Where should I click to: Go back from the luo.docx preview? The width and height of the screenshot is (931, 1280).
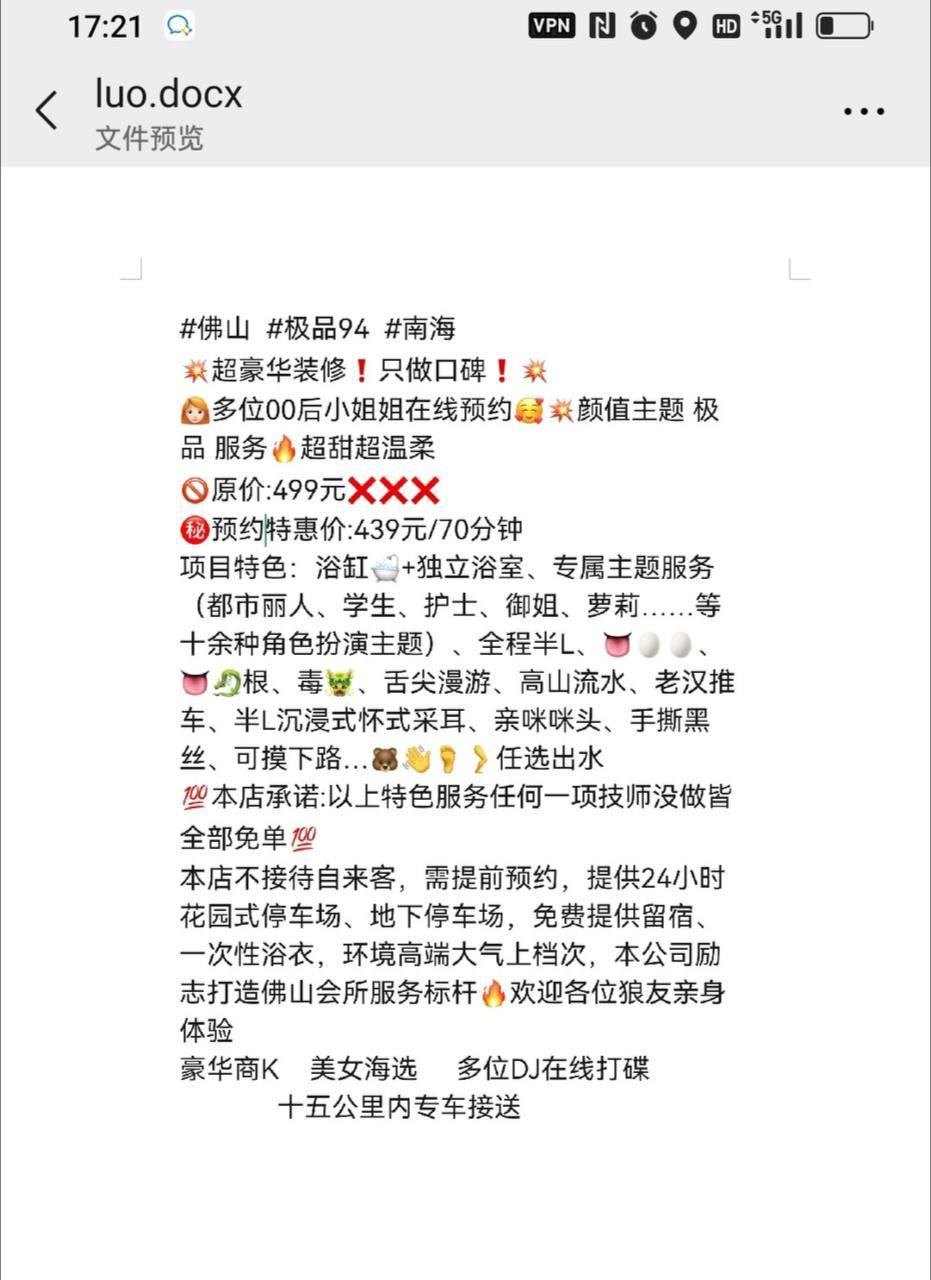point(47,111)
